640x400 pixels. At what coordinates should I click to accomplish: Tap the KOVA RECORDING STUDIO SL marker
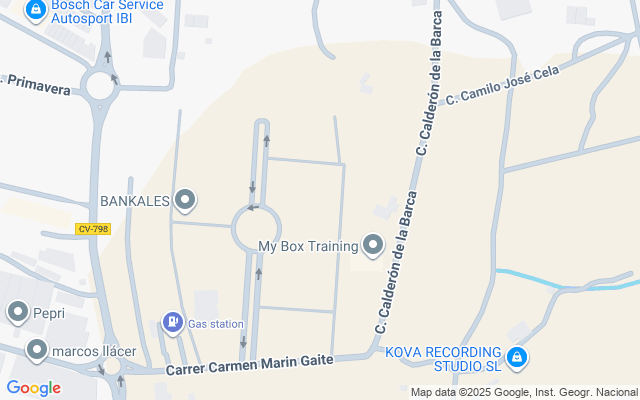pyautogui.click(x=516, y=357)
